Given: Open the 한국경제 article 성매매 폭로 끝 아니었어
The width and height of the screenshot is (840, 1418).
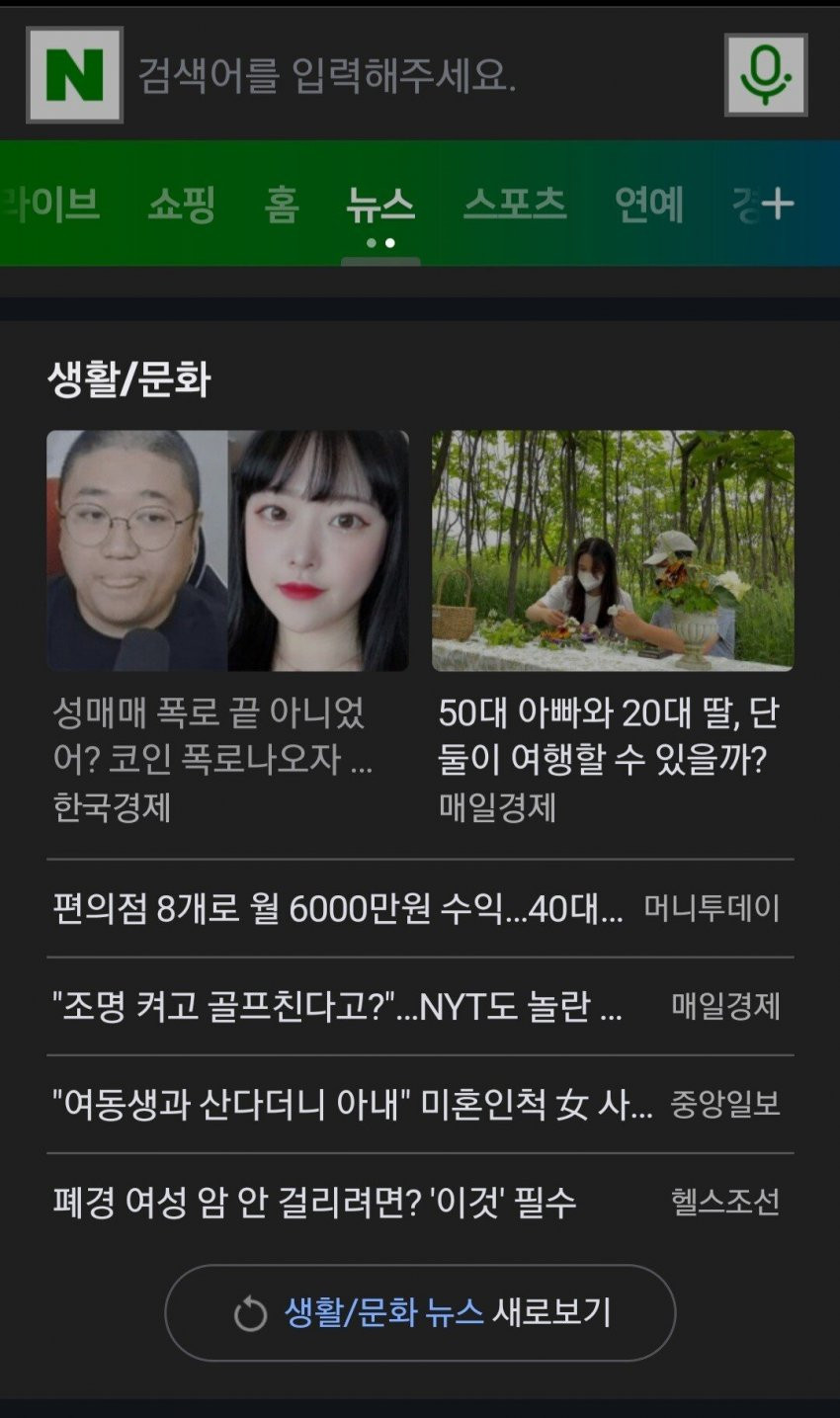Looking at the screenshot, I should click(212, 736).
